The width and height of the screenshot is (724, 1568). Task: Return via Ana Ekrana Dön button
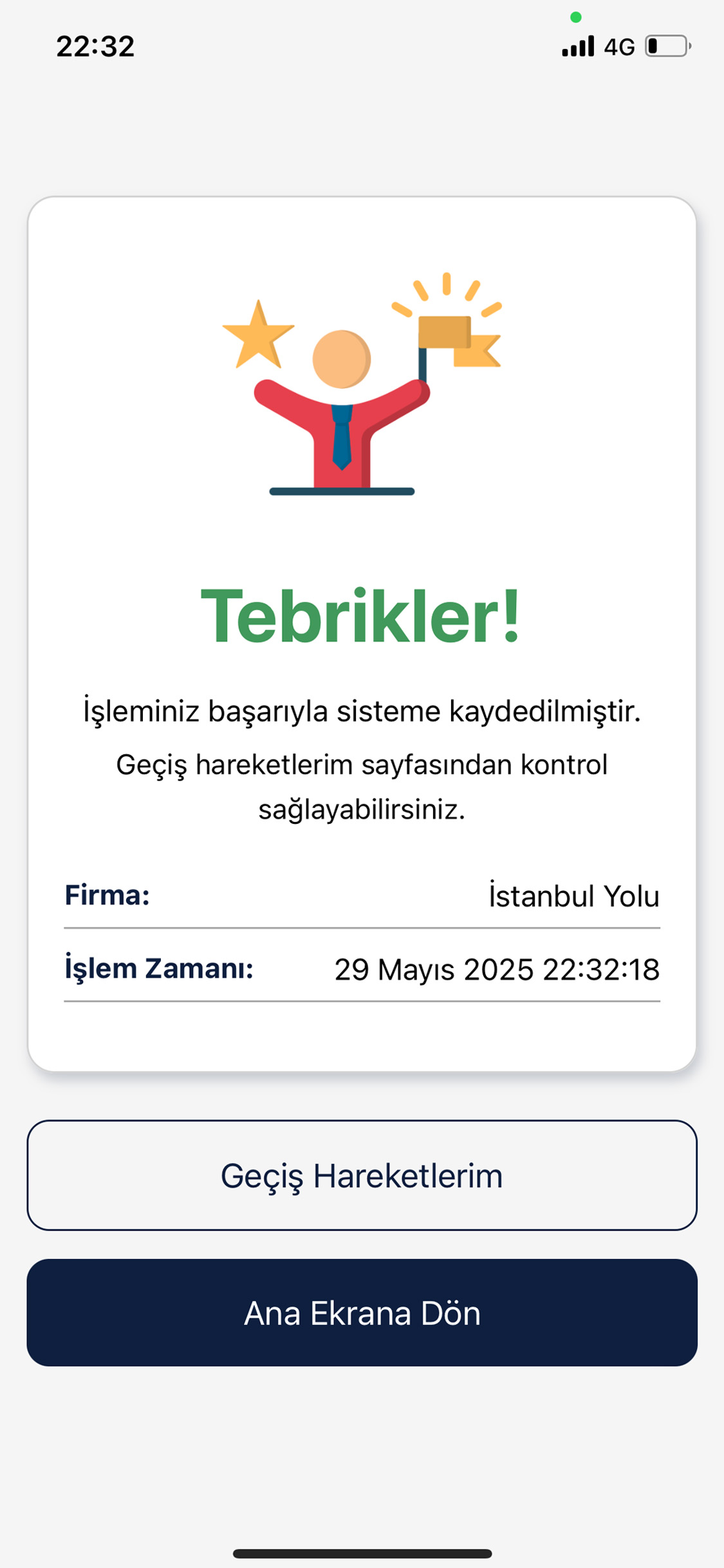click(x=362, y=1313)
